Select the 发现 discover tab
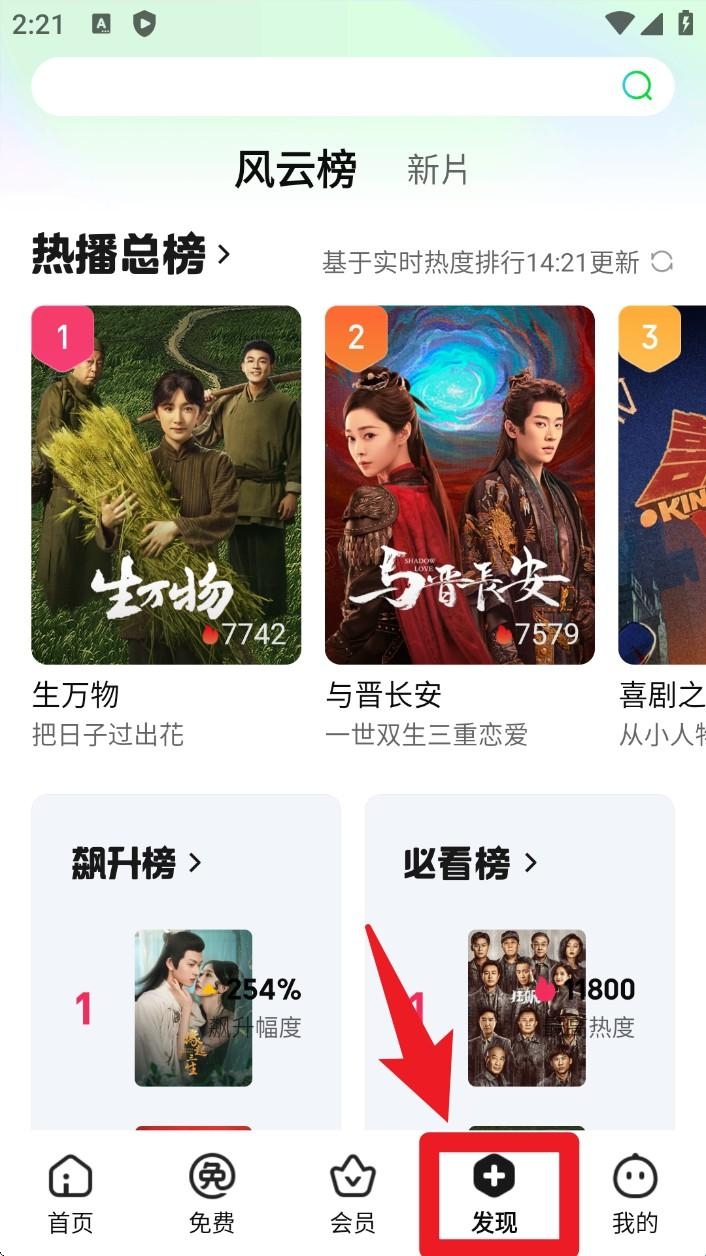Screen dimensions: 706x1256 tap(495, 1195)
